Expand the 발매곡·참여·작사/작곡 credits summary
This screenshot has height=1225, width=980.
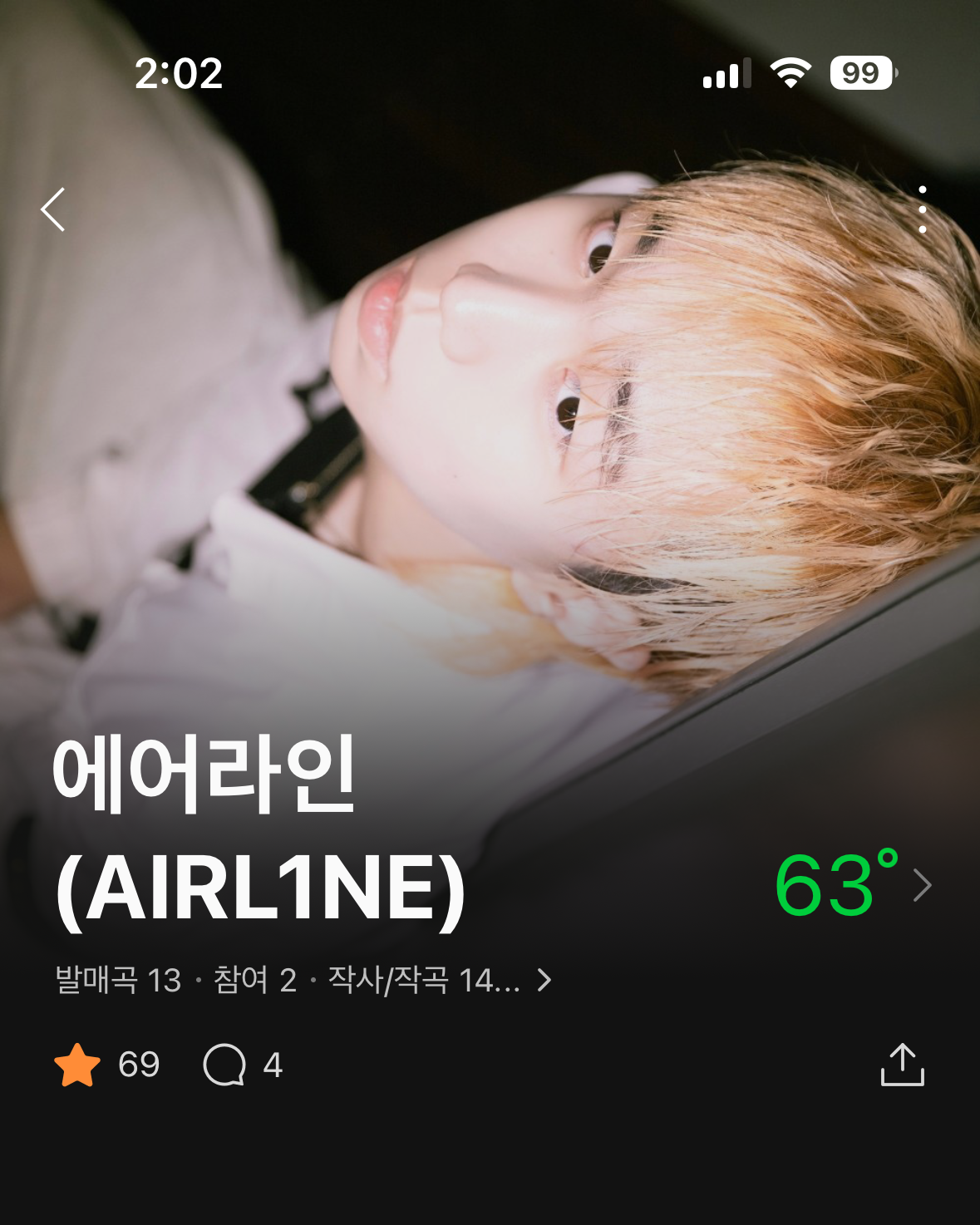tap(303, 981)
